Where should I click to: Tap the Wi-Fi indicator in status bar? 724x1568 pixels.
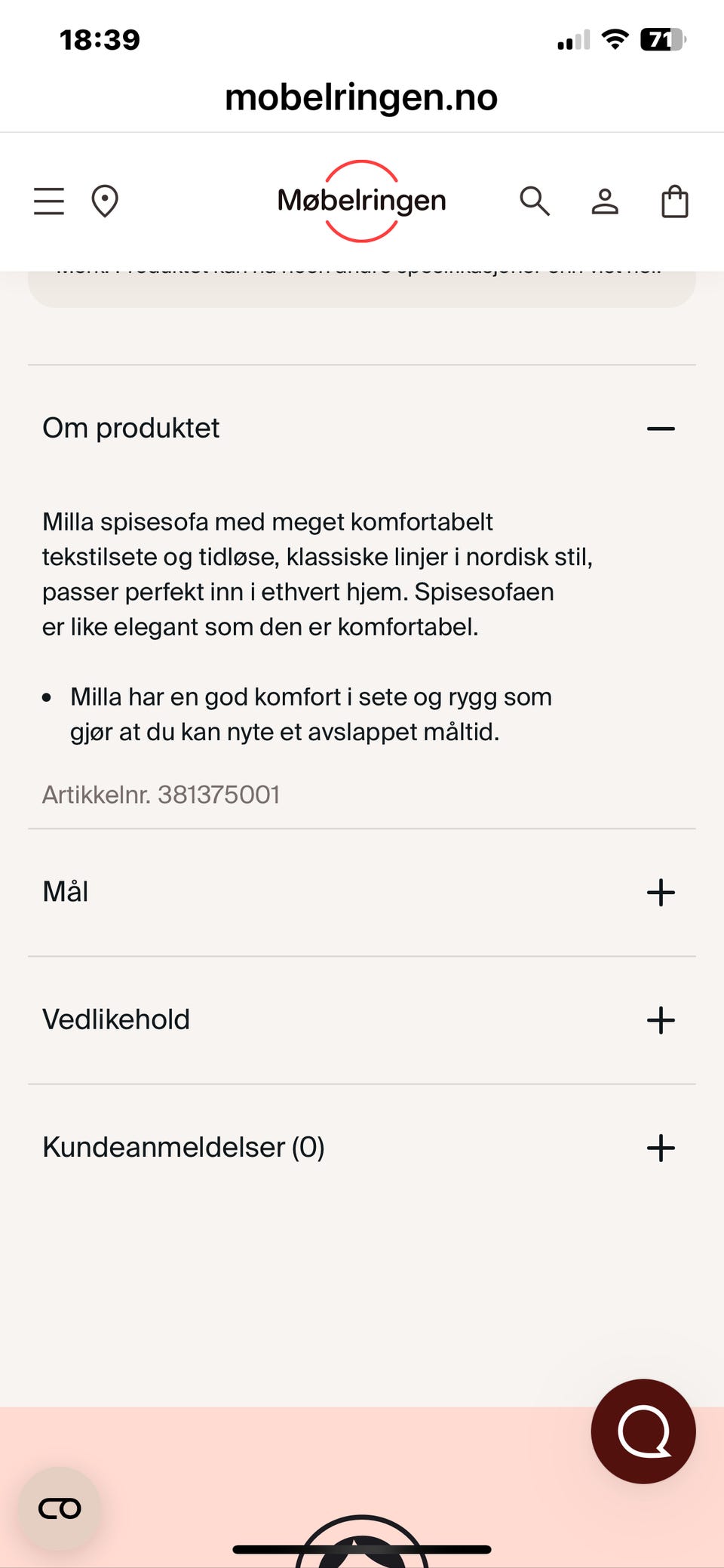coord(613,39)
